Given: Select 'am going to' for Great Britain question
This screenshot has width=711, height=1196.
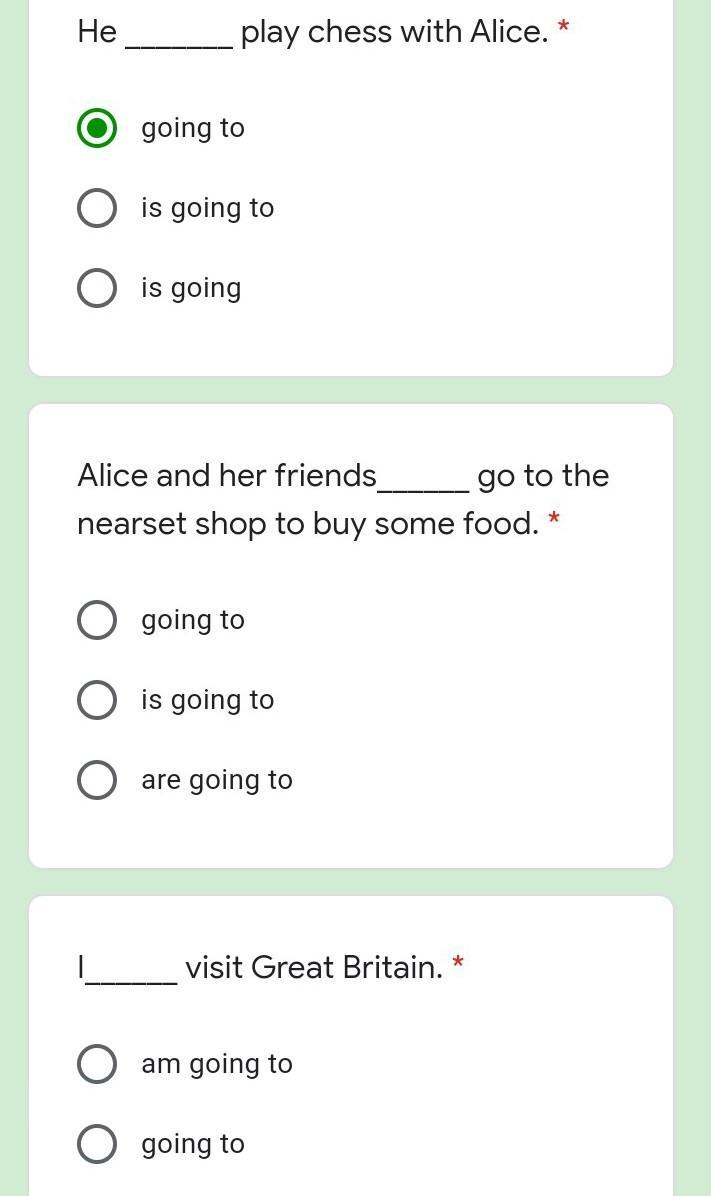Looking at the screenshot, I should coord(97,1064).
